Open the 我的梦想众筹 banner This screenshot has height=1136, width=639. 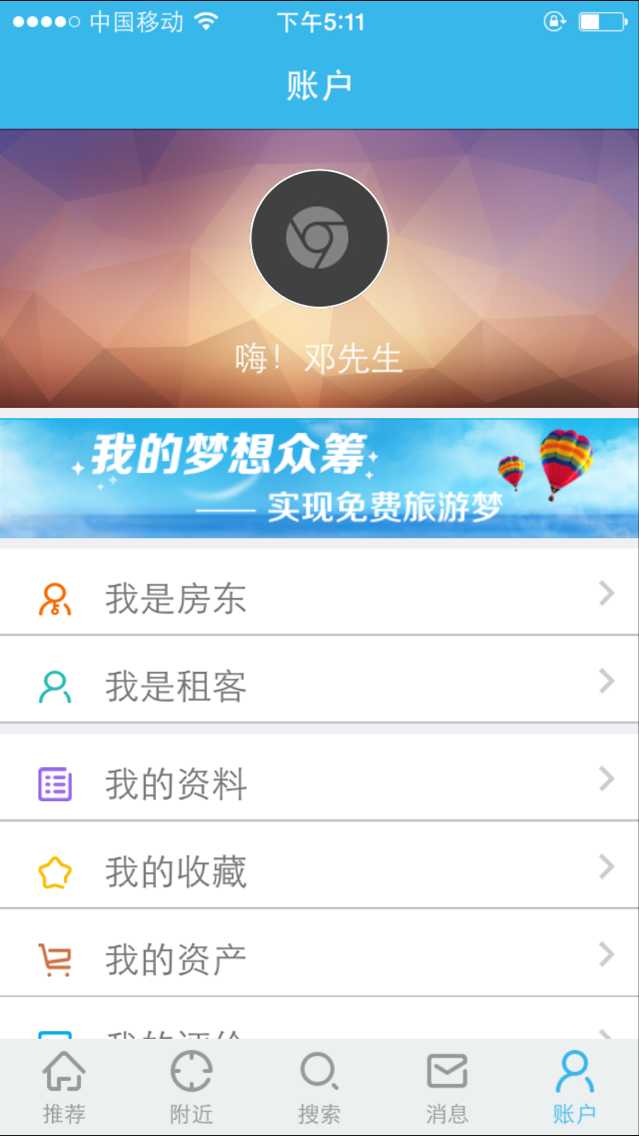tap(319, 478)
